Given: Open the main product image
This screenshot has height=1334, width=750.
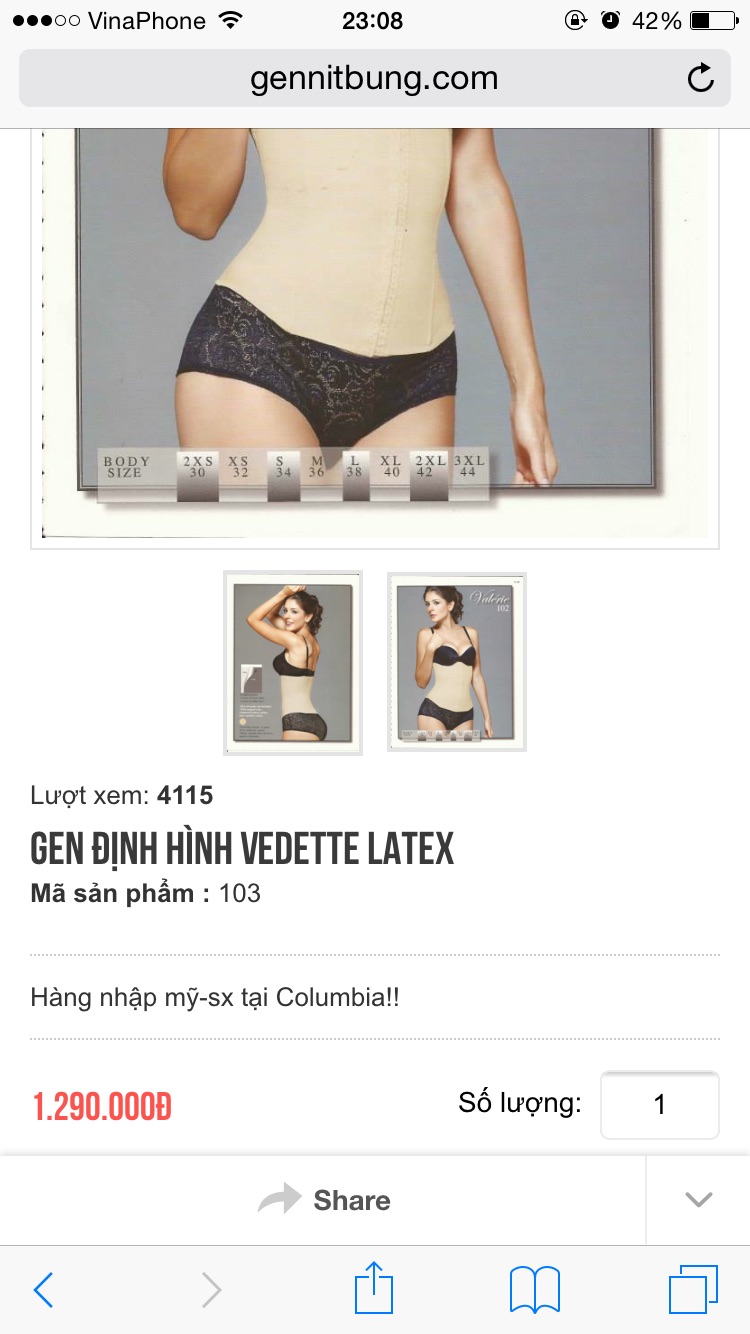Looking at the screenshot, I should pos(374,330).
